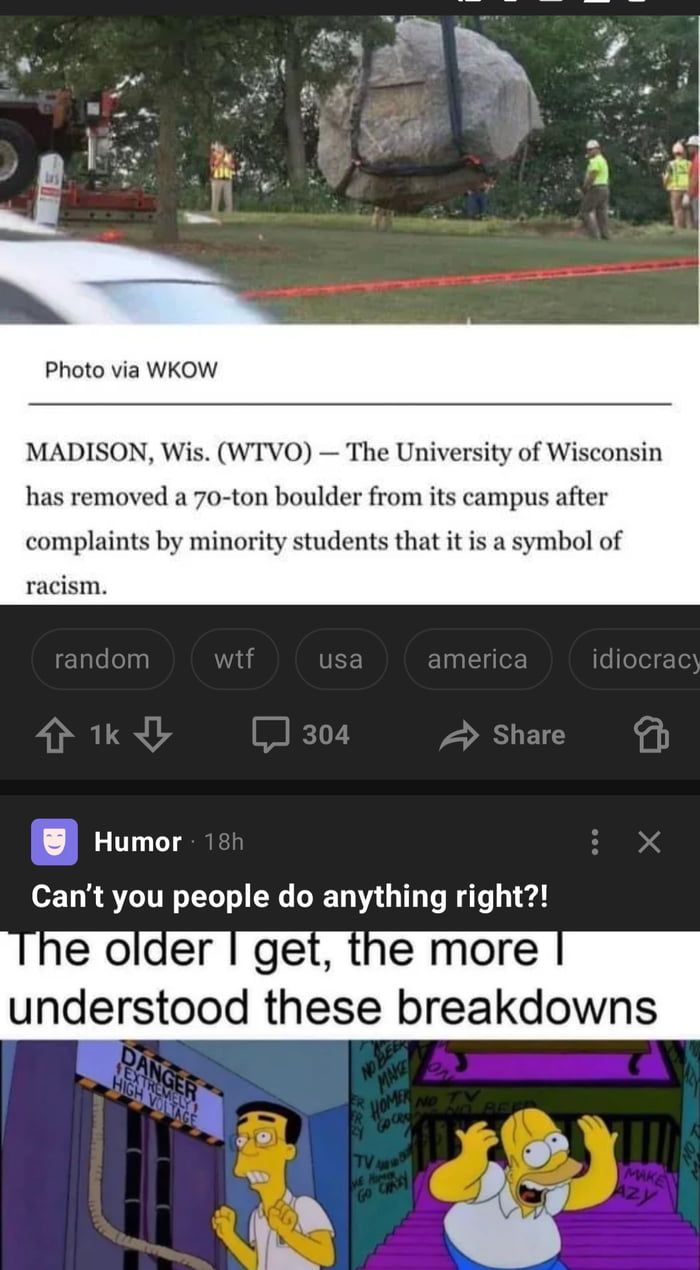View posts tagged "america"
The height and width of the screenshot is (1270, 700).
point(477,660)
